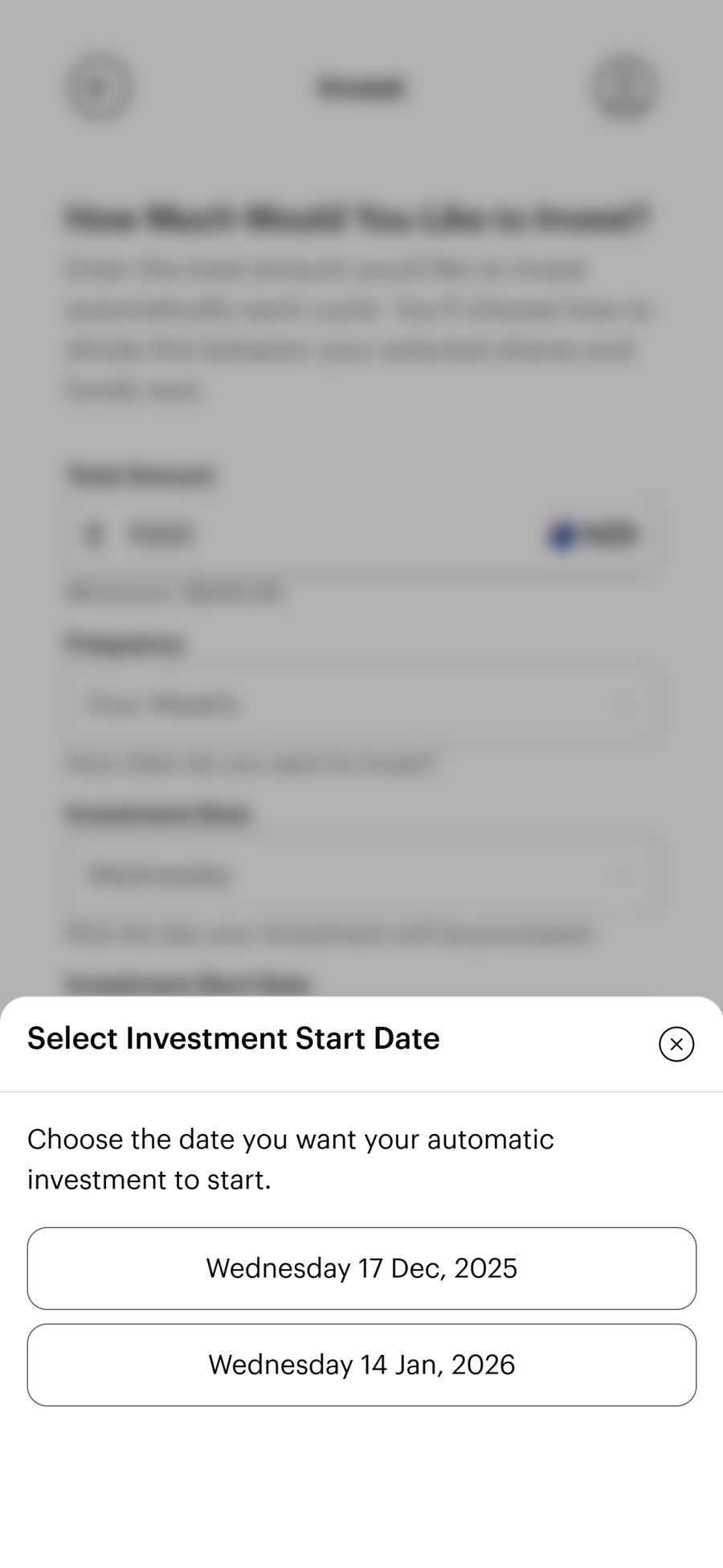Tap the chevron on the Investment Date selector
This screenshot has height=1568, width=723.
pos(626,875)
